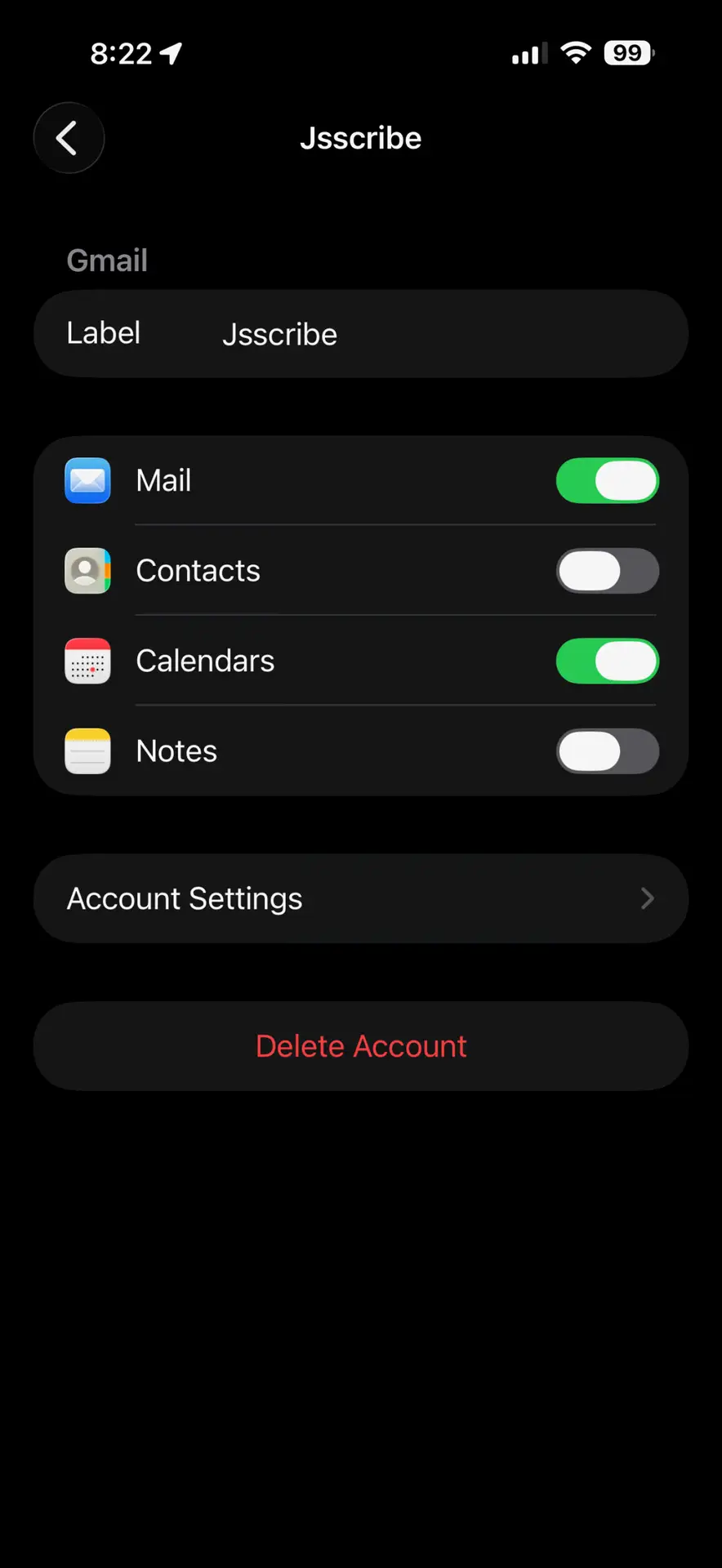This screenshot has height=1568, width=722.
Task: Turn off Calendars syncing
Action: 607,661
